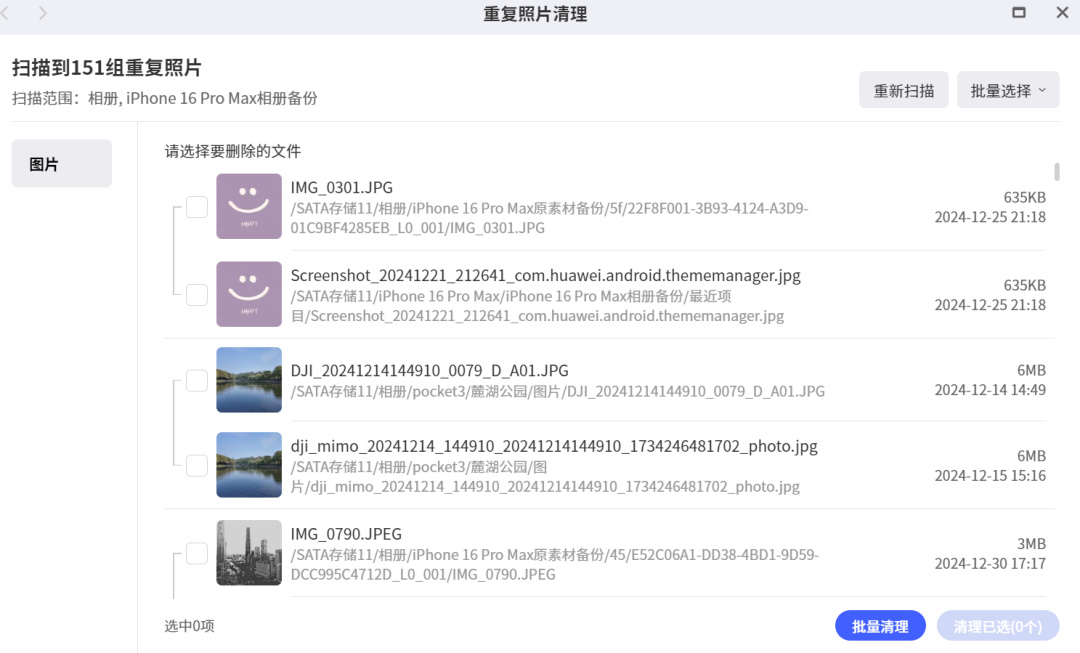Check the box for IMG_0301.JPG
Viewport: 1080px width, 653px height.
(x=197, y=207)
